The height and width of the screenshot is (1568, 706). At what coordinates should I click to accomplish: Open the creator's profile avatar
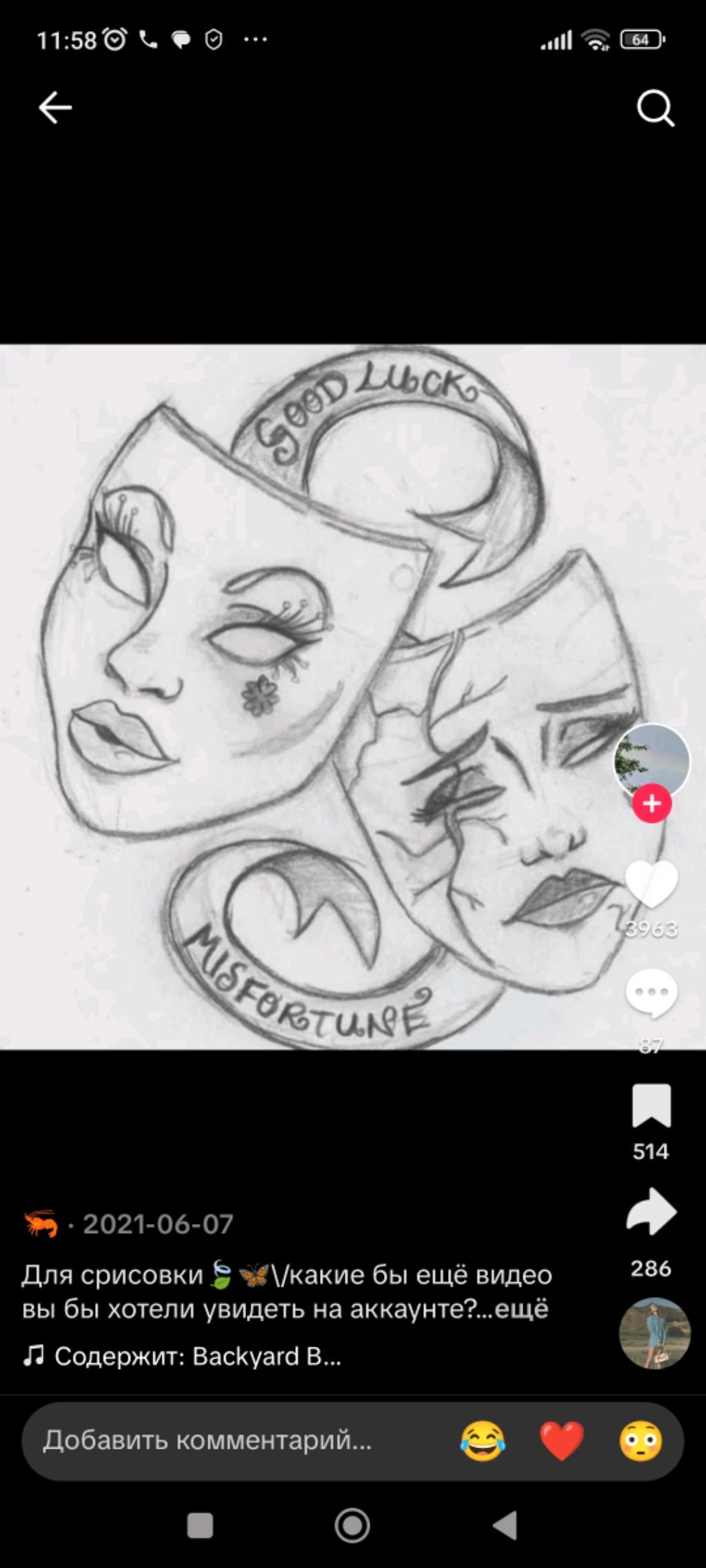[x=652, y=762]
